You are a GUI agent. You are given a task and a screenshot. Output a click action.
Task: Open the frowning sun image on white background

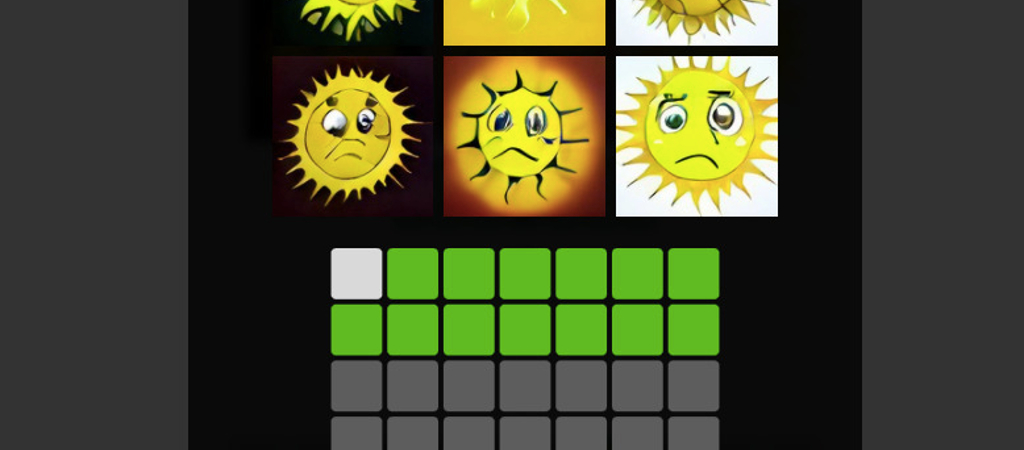pos(696,136)
